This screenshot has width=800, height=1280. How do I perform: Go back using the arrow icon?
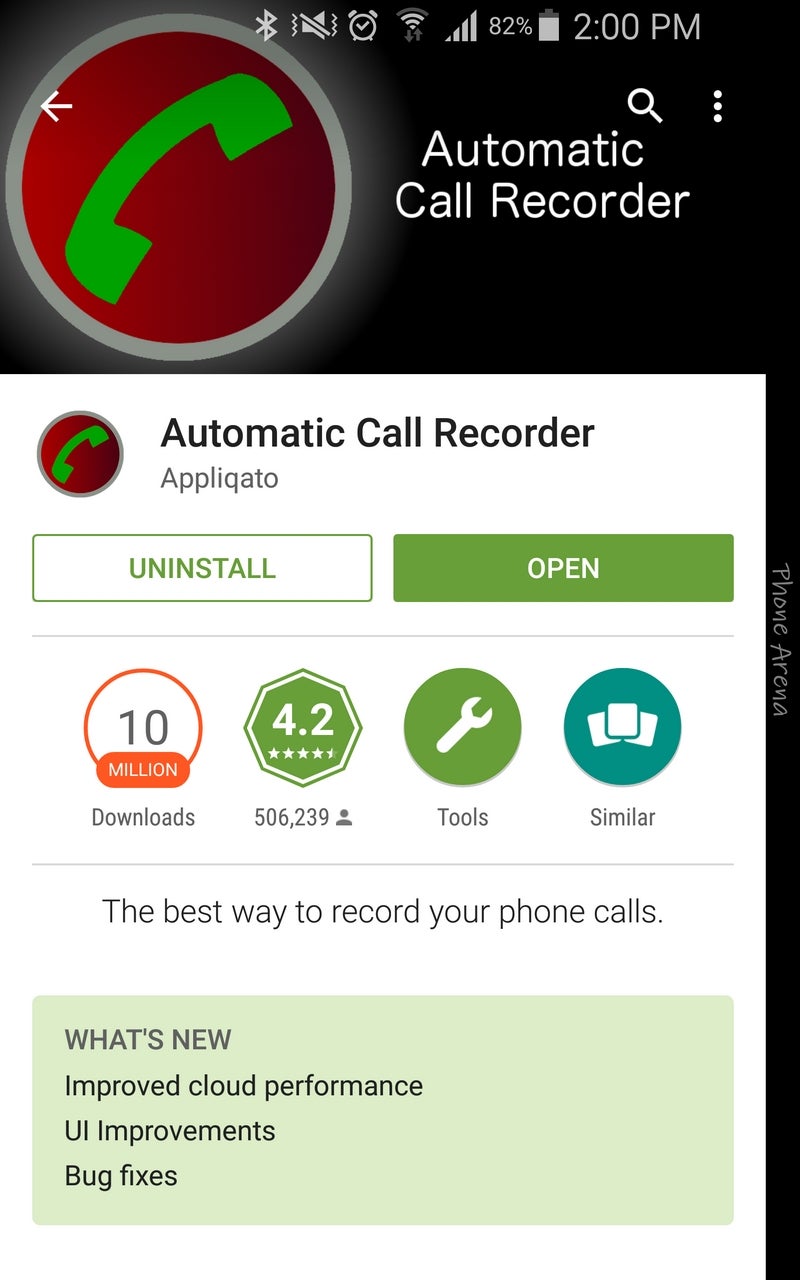click(x=57, y=107)
